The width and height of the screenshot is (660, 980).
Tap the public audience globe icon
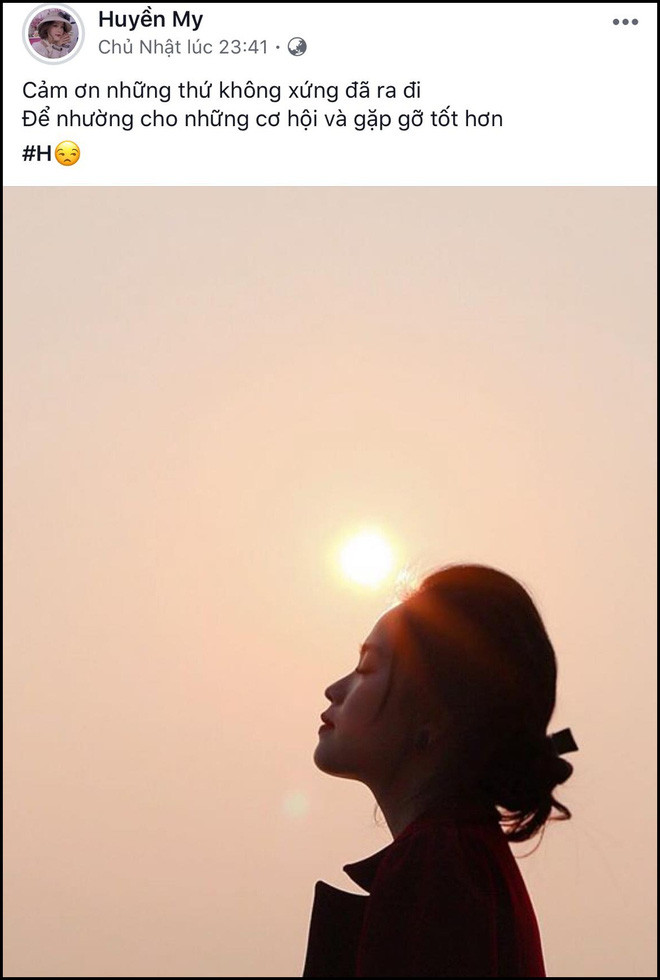[297, 46]
